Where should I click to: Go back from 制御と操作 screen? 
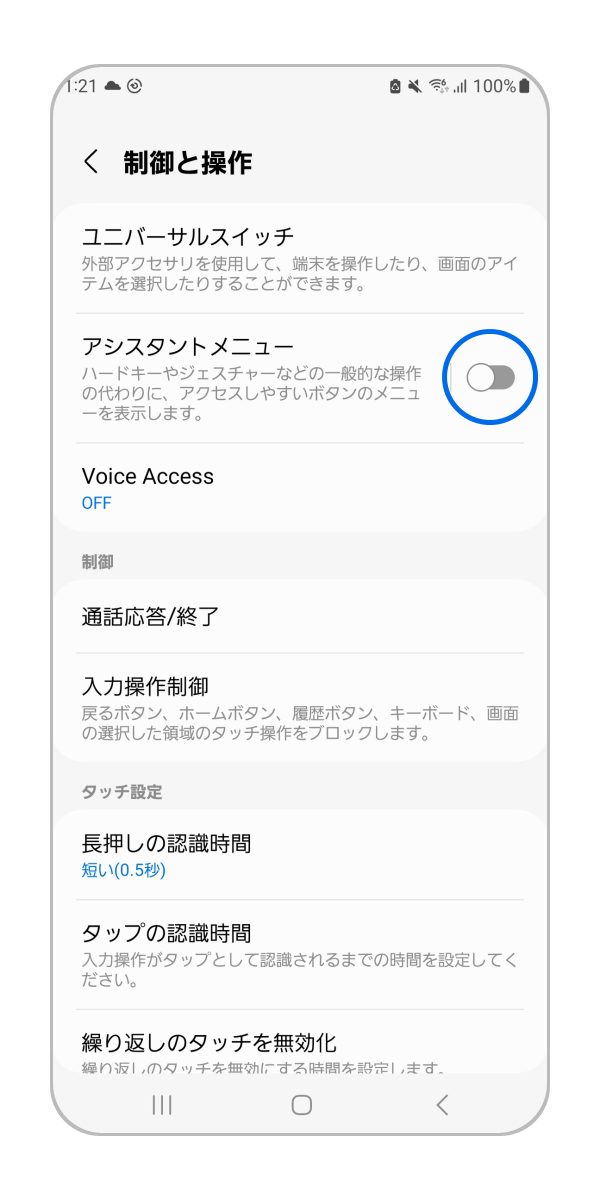91,162
